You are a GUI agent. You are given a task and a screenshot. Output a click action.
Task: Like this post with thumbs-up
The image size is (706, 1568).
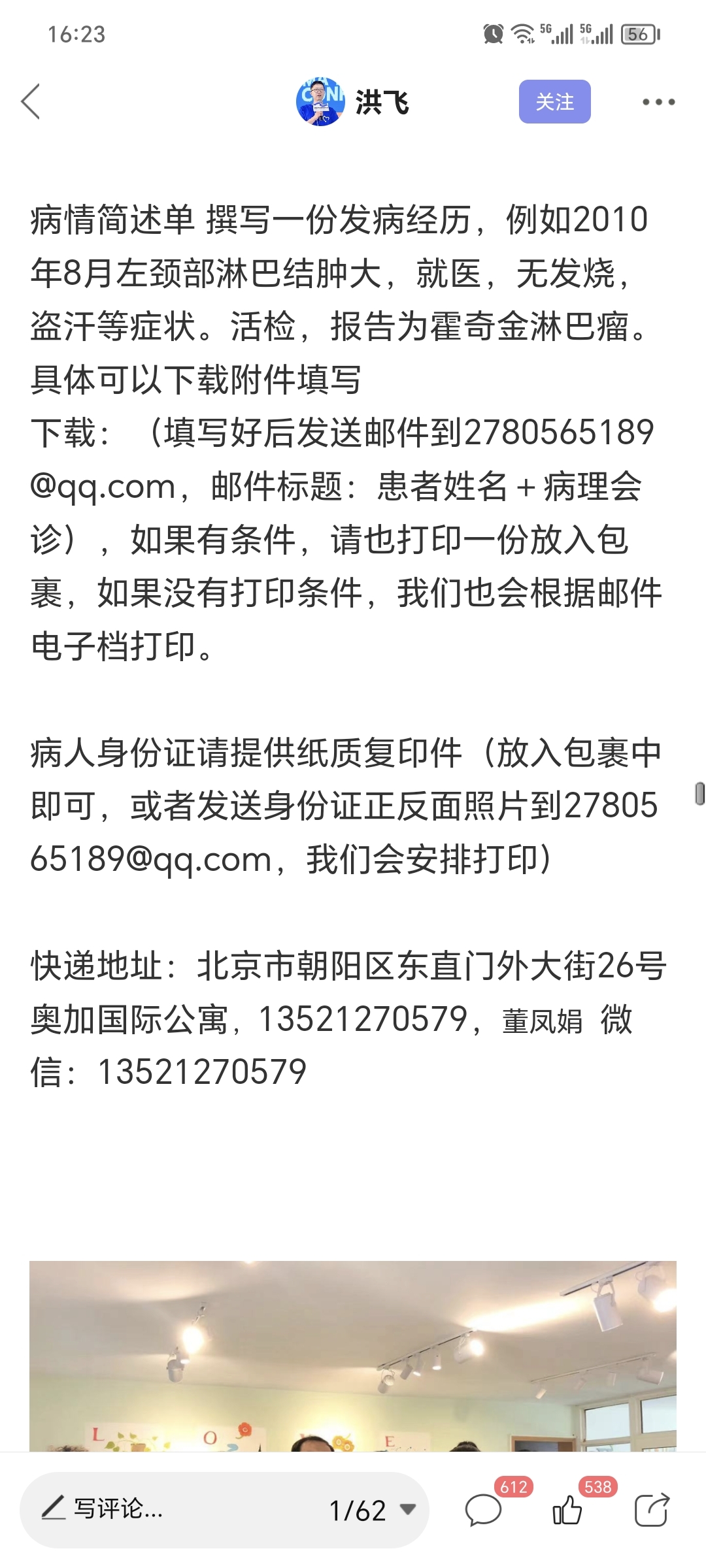coord(567,1510)
